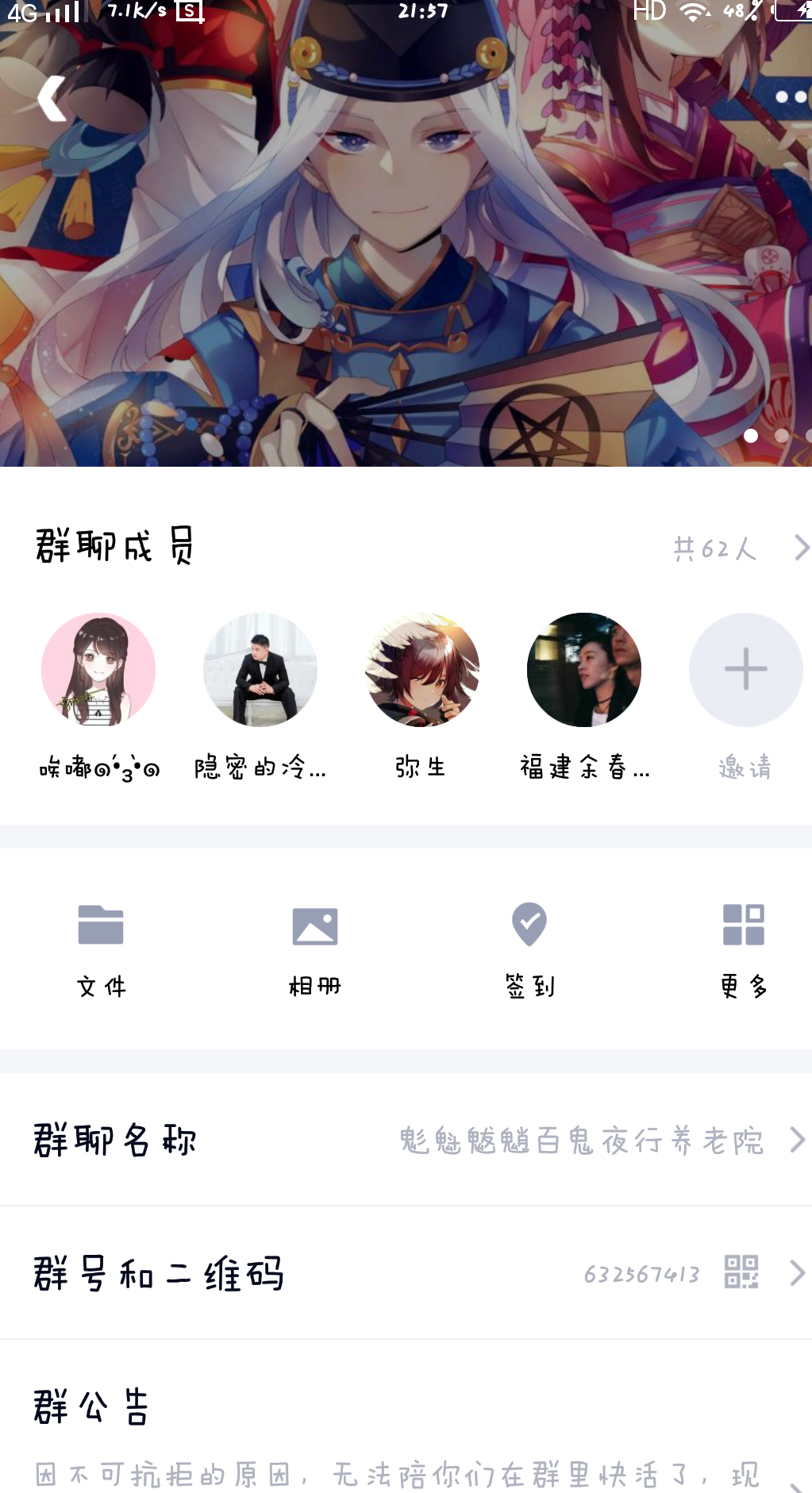Tap the second page indicator dot on the banner
This screenshot has height=1493, width=812.
[782, 435]
